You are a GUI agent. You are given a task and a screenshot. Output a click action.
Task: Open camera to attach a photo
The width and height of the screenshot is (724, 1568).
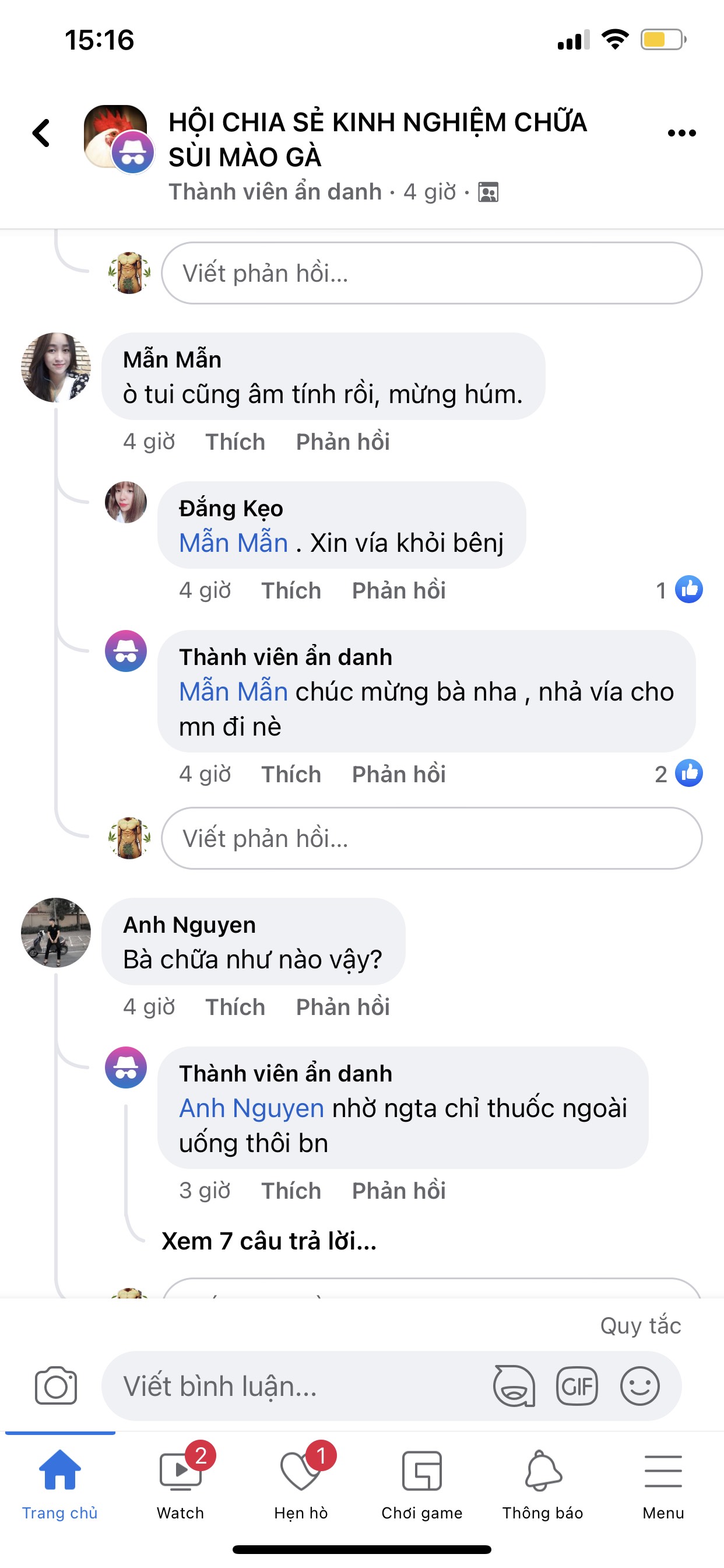[56, 1387]
